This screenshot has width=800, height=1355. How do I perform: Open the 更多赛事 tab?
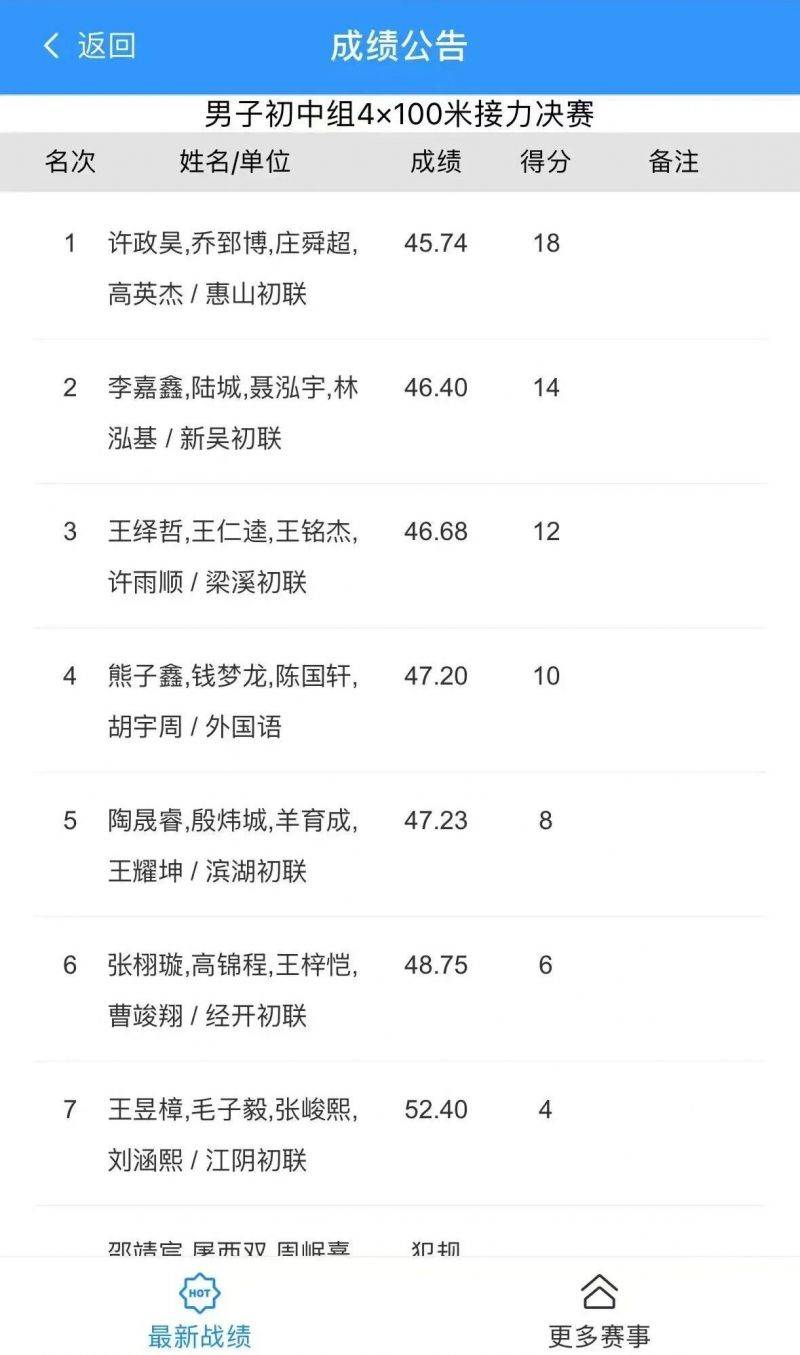coord(599,1309)
